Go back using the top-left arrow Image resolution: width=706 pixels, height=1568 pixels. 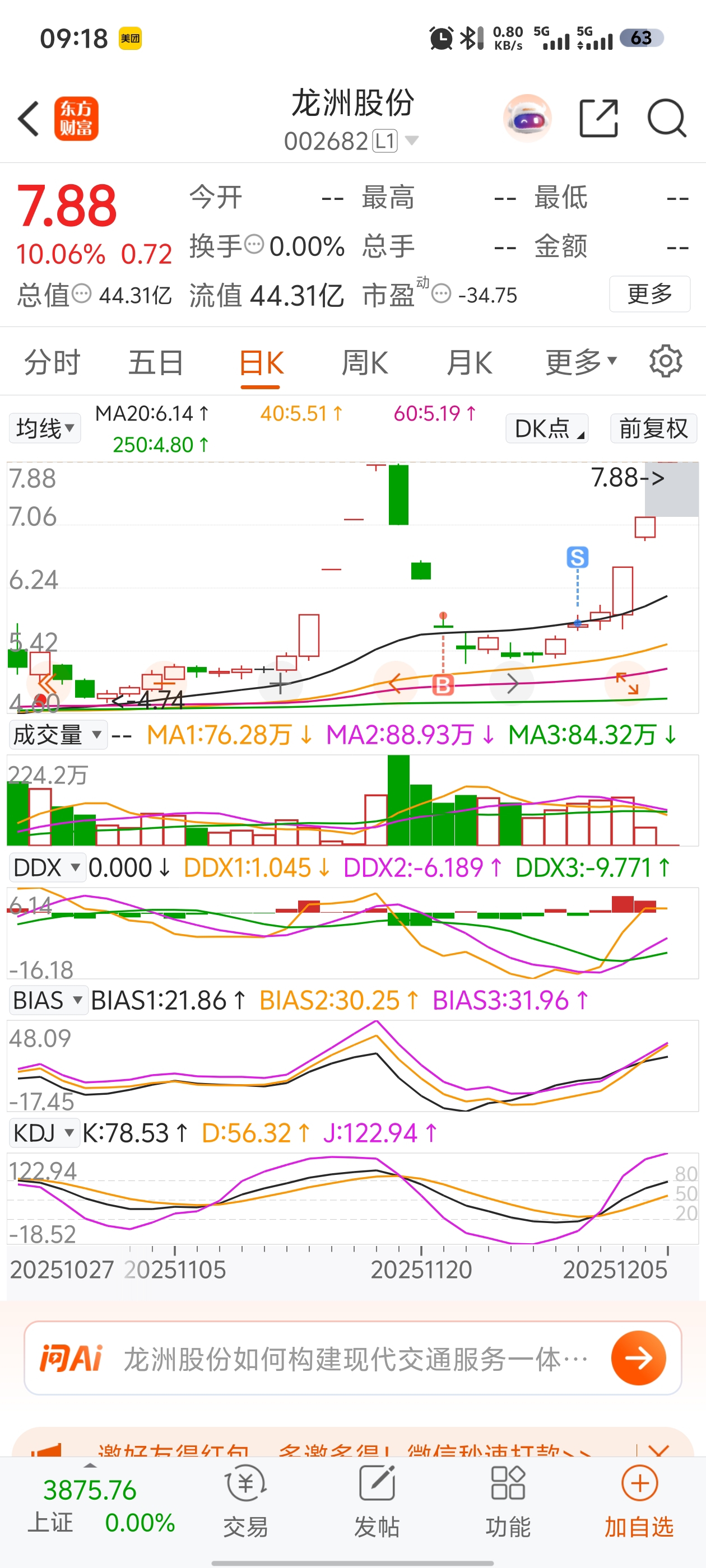28,119
